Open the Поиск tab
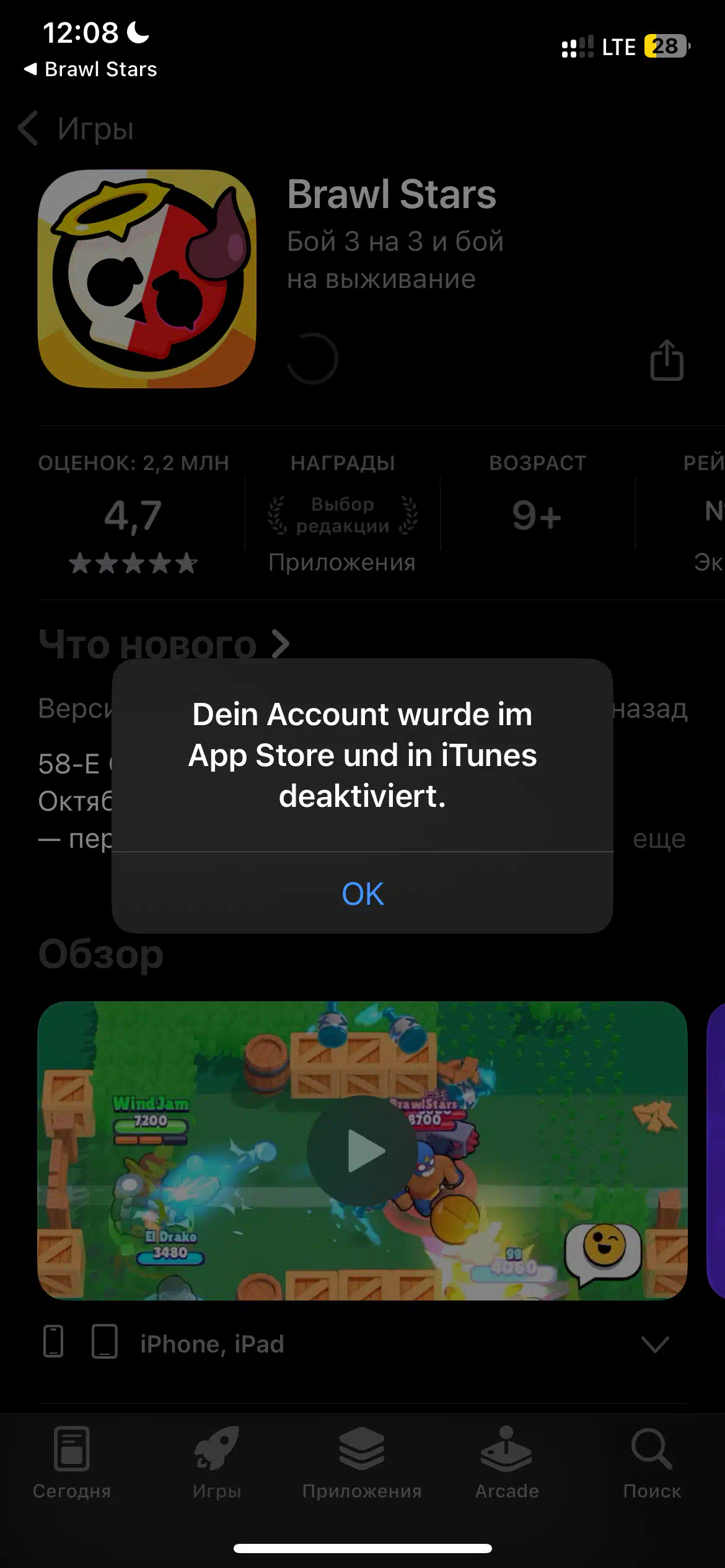The image size is (725, 1568). point(652,1463)
